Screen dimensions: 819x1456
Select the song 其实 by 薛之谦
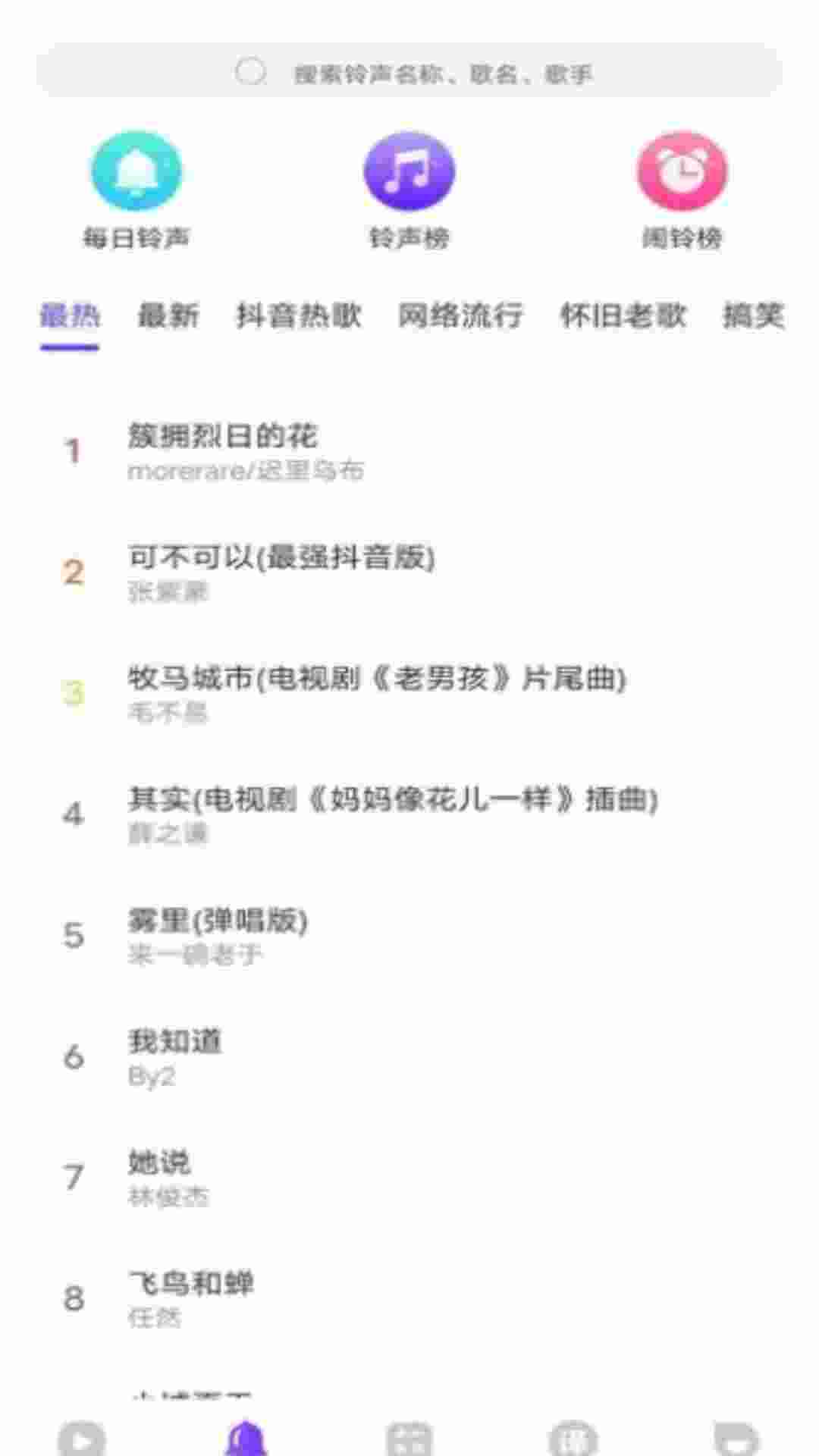(x=391, y=814)
